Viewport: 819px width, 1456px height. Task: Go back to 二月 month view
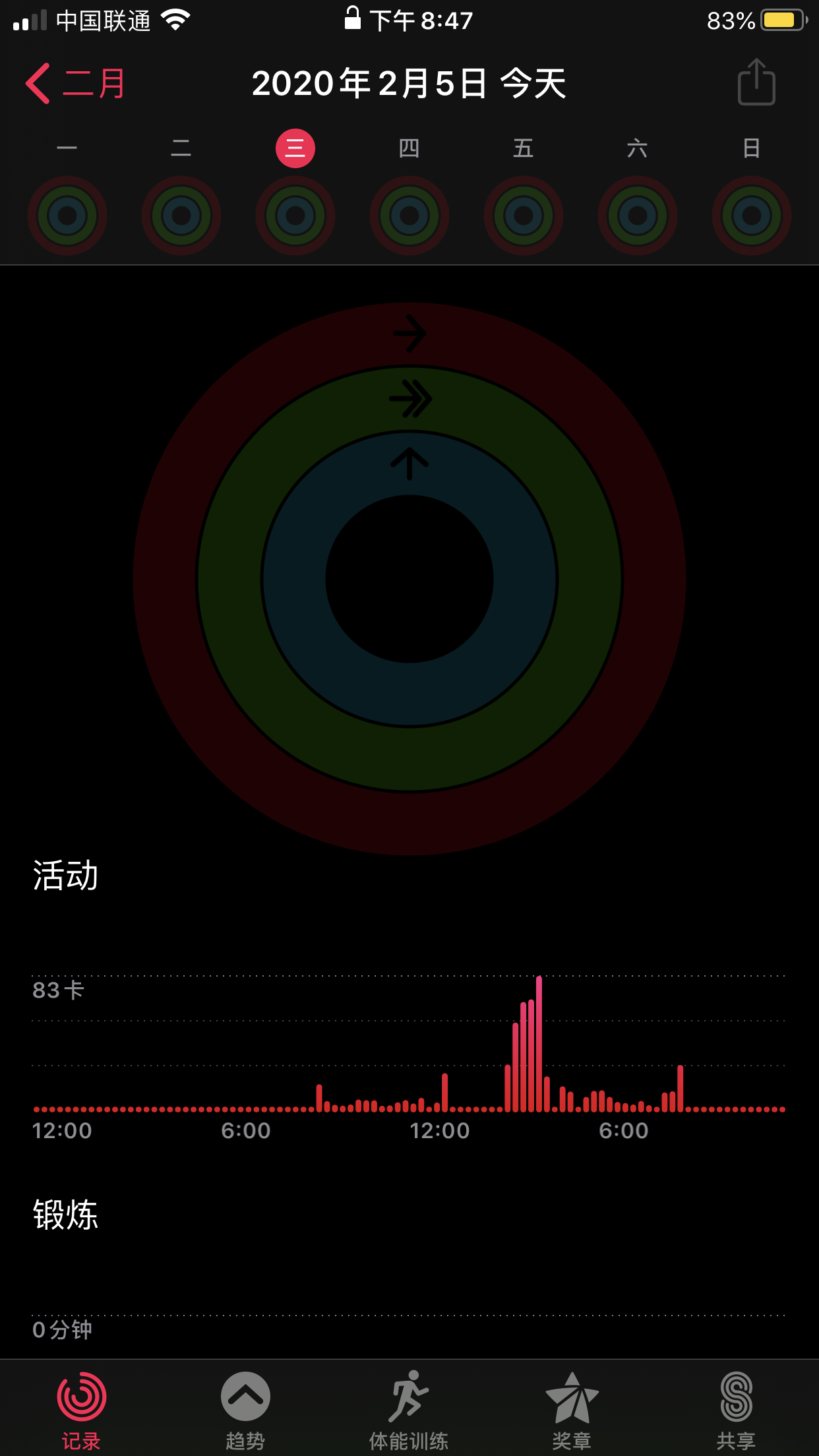(x=76, y=84)
